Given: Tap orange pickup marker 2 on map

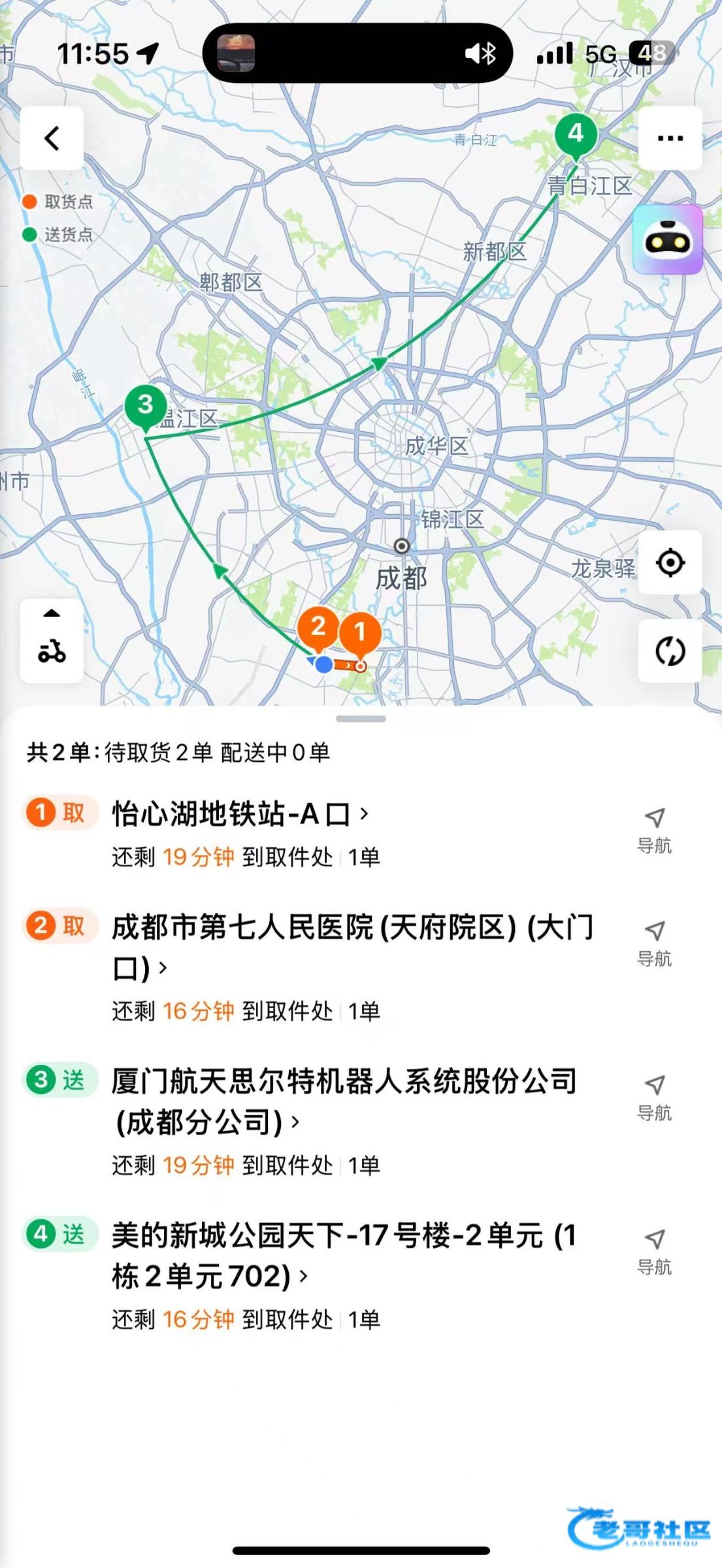Looking at the screenshot, I should (x=318, y=627).
